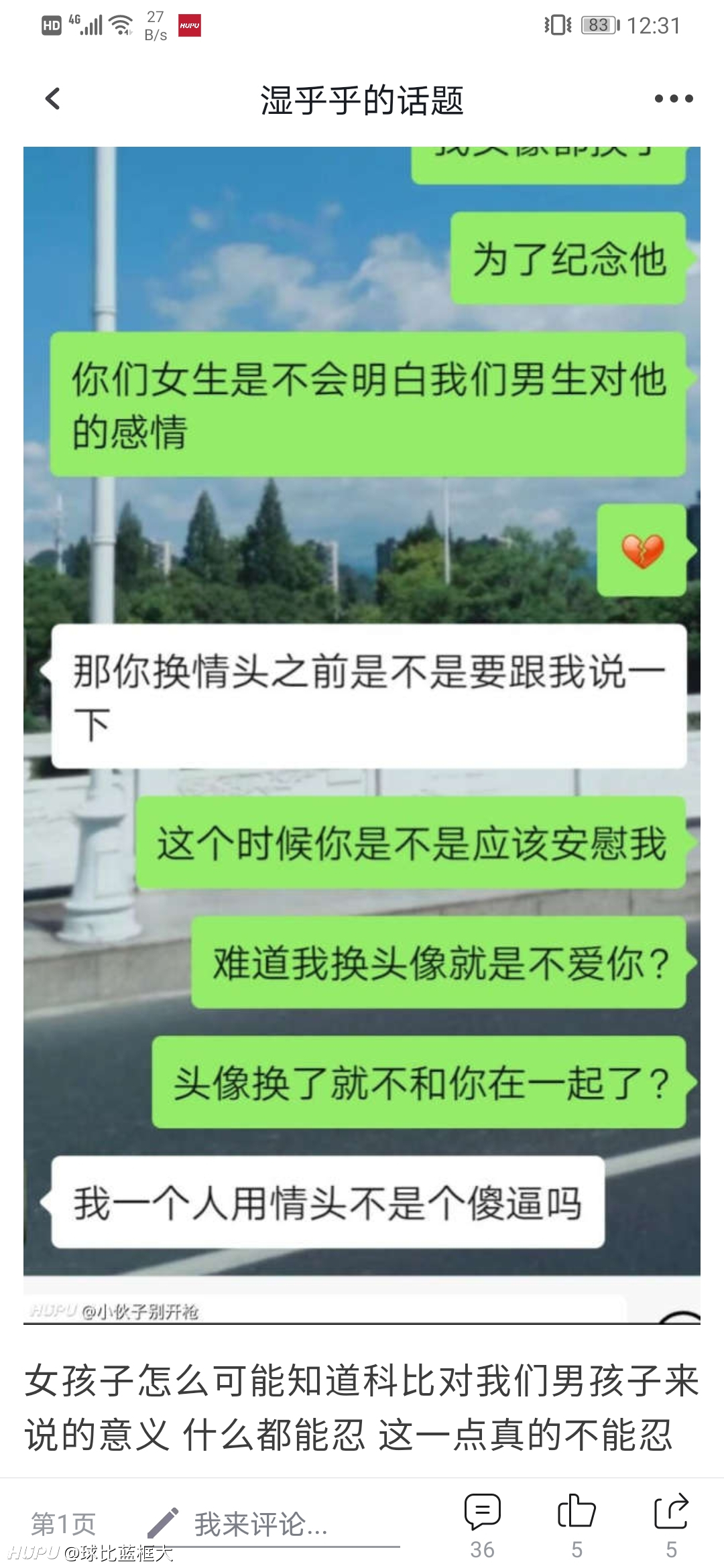The height and width of the screenshot is (1568, 724).
Task: Go back using the top-left arrow
Action: click(52, 99)
